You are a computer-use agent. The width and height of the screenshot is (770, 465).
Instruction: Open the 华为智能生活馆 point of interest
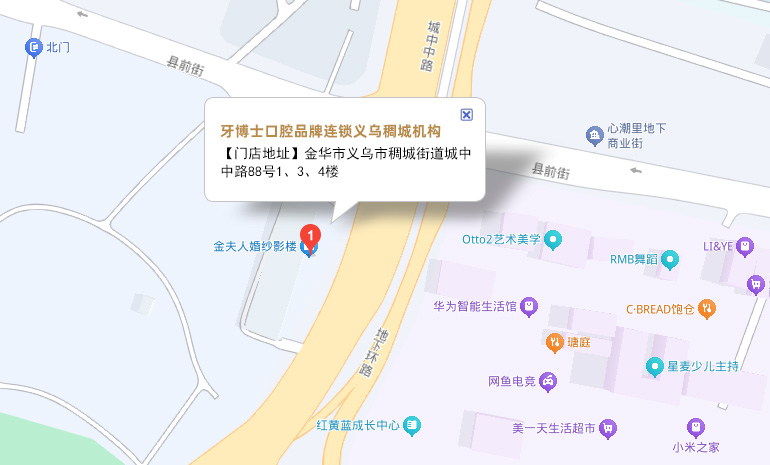[531, 306]
